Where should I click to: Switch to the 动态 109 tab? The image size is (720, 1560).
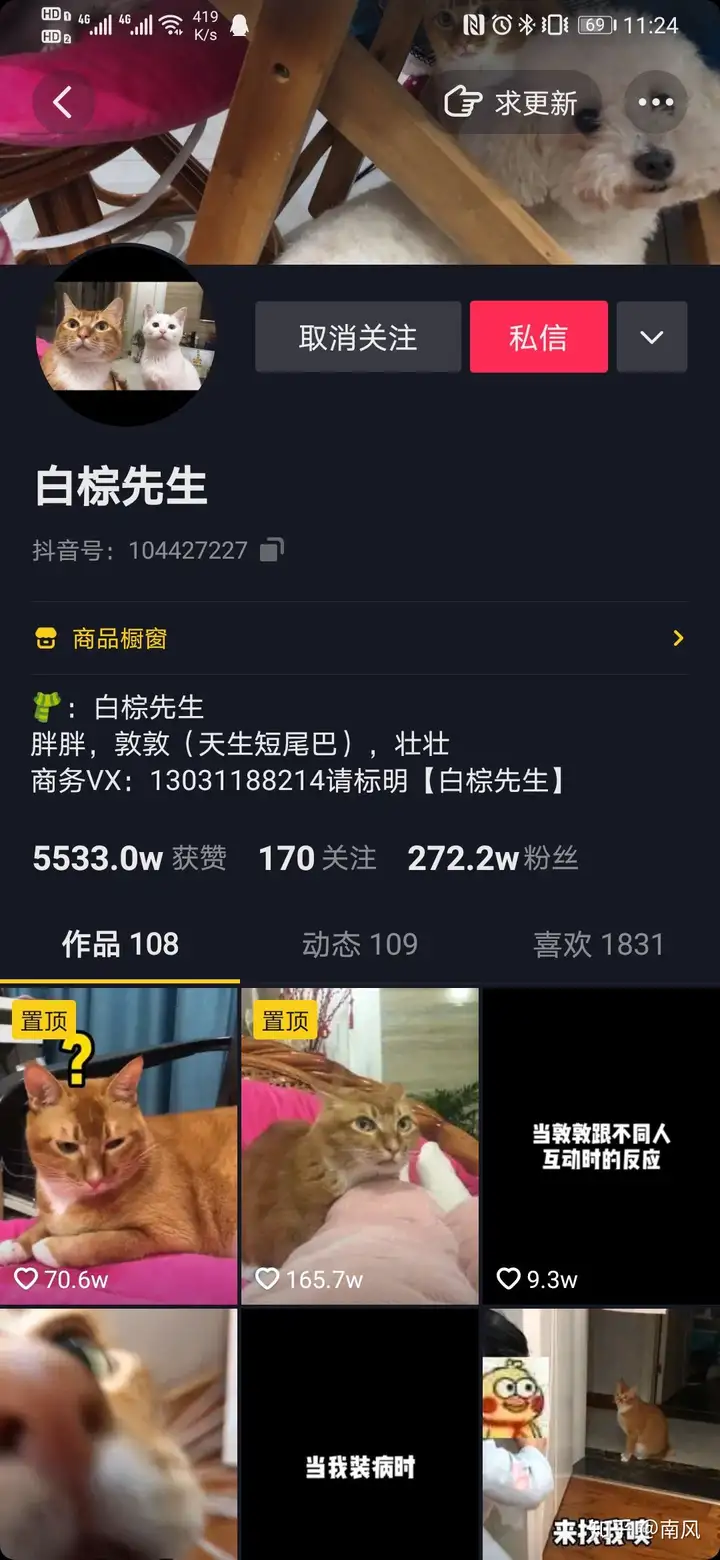pyautogui.click(x=359, y=944)
